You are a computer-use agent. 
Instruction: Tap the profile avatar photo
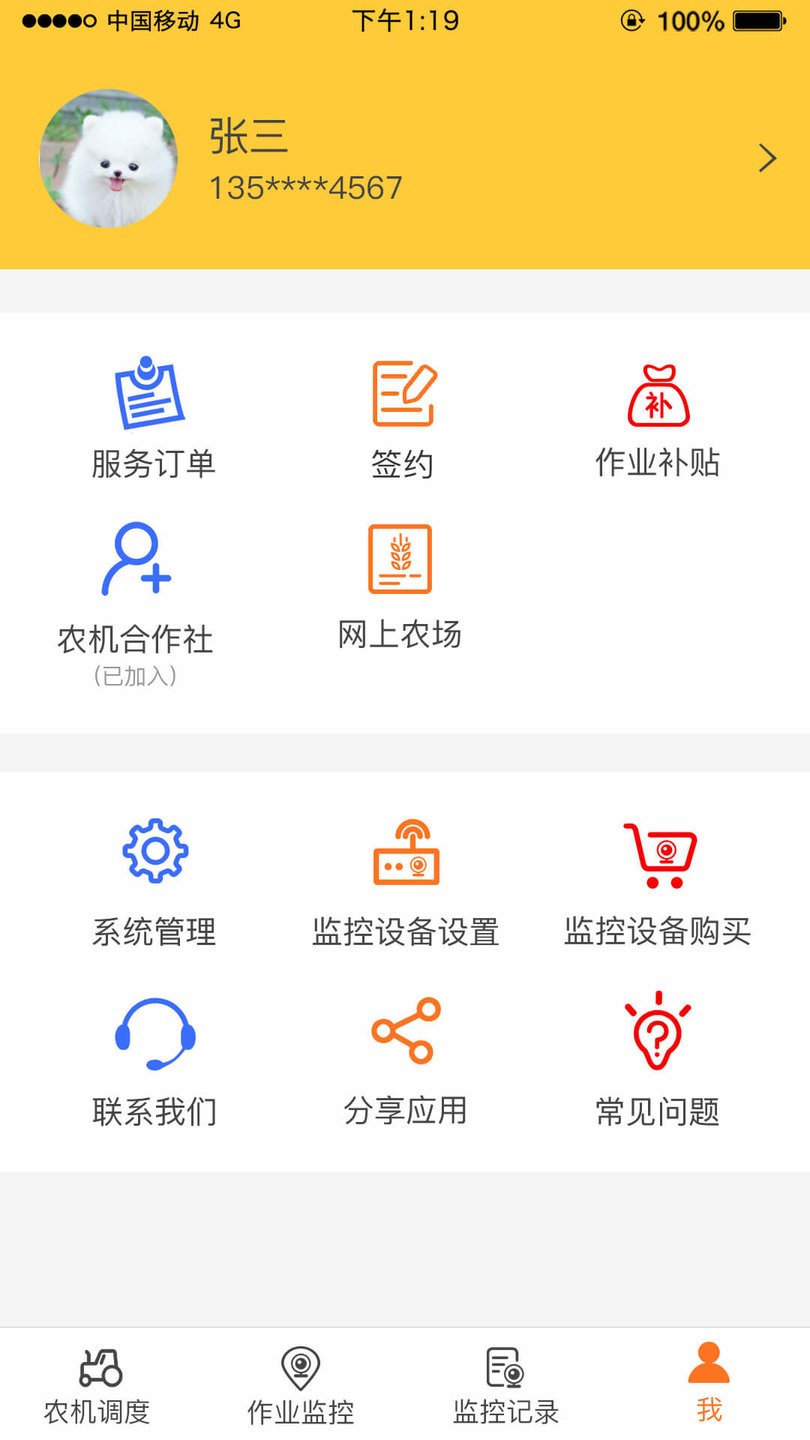pos(108,159)
